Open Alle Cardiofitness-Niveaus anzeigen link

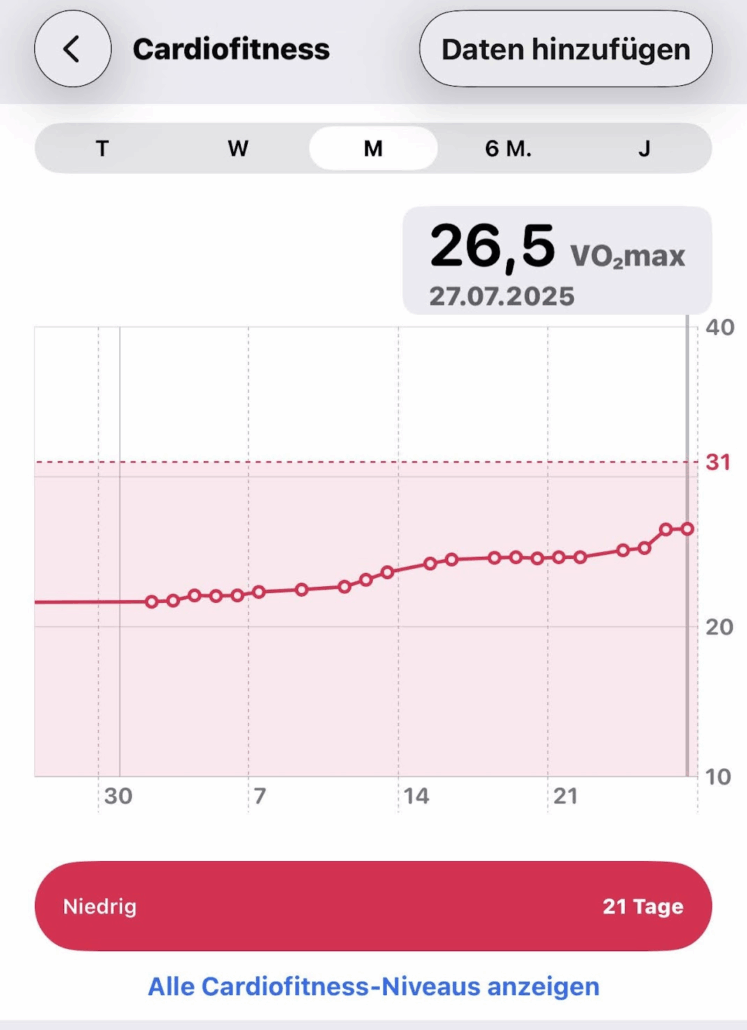[x=373, y=986]
